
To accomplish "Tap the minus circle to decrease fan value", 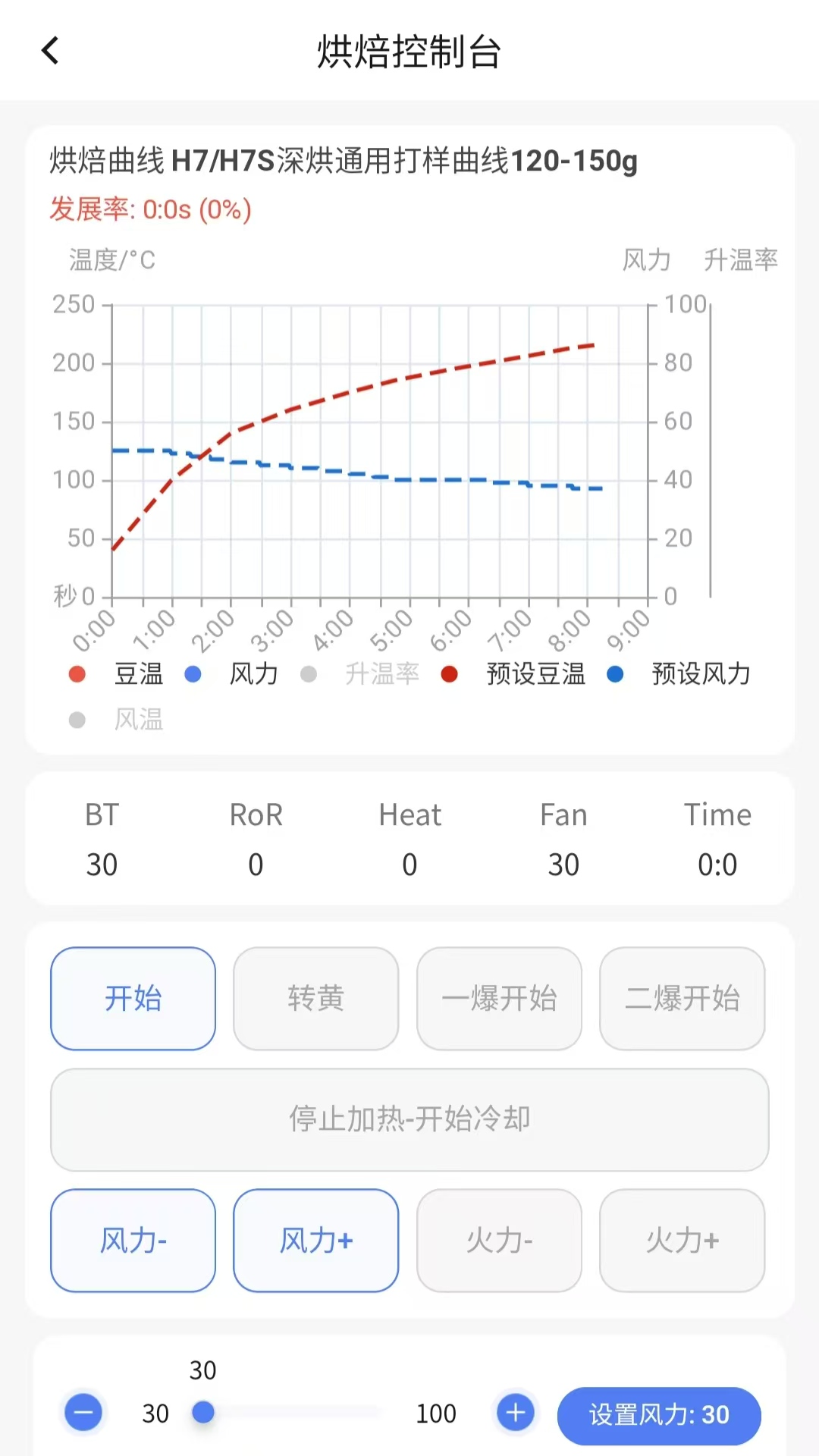I will point(83,1413).
